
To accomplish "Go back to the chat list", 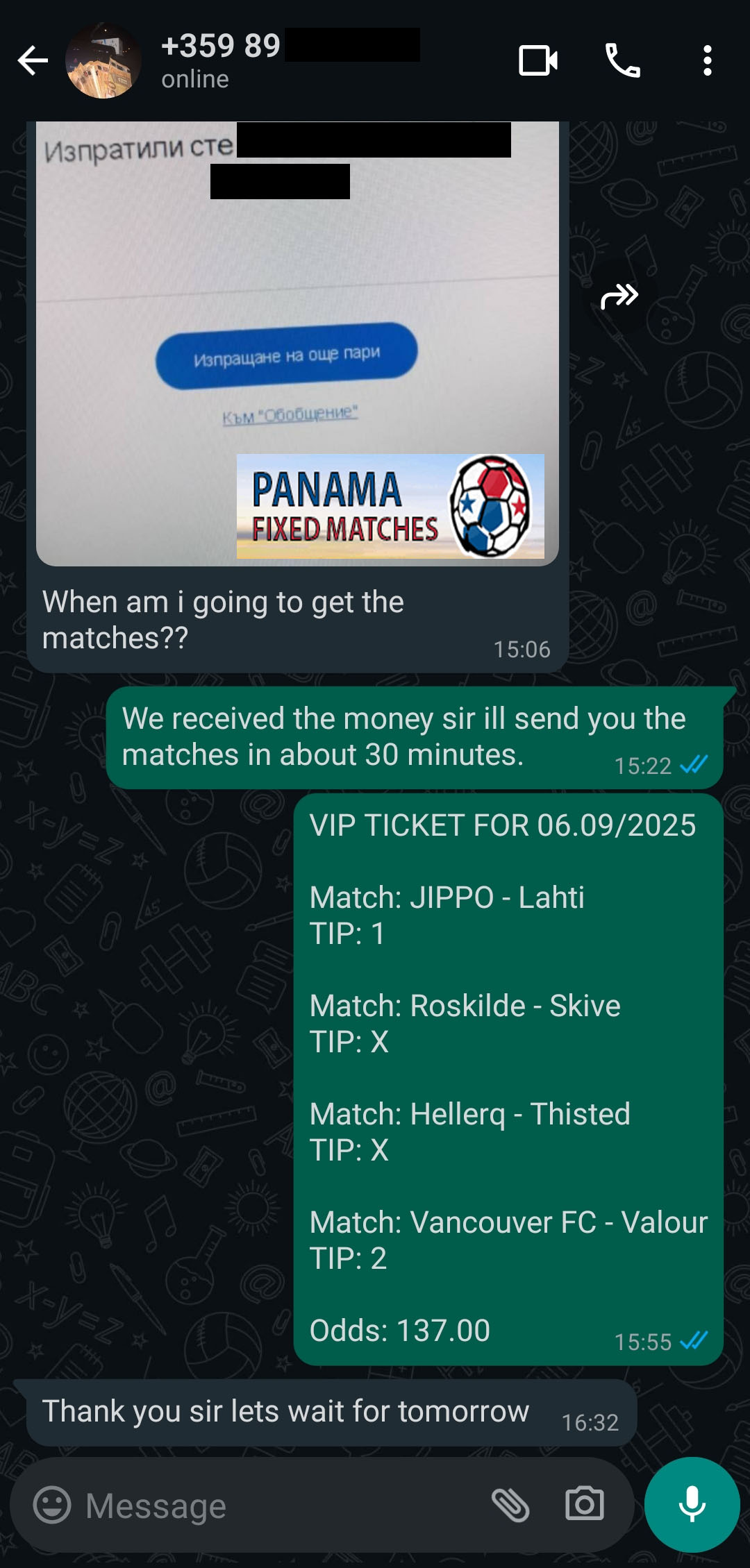I will (33, 61).
